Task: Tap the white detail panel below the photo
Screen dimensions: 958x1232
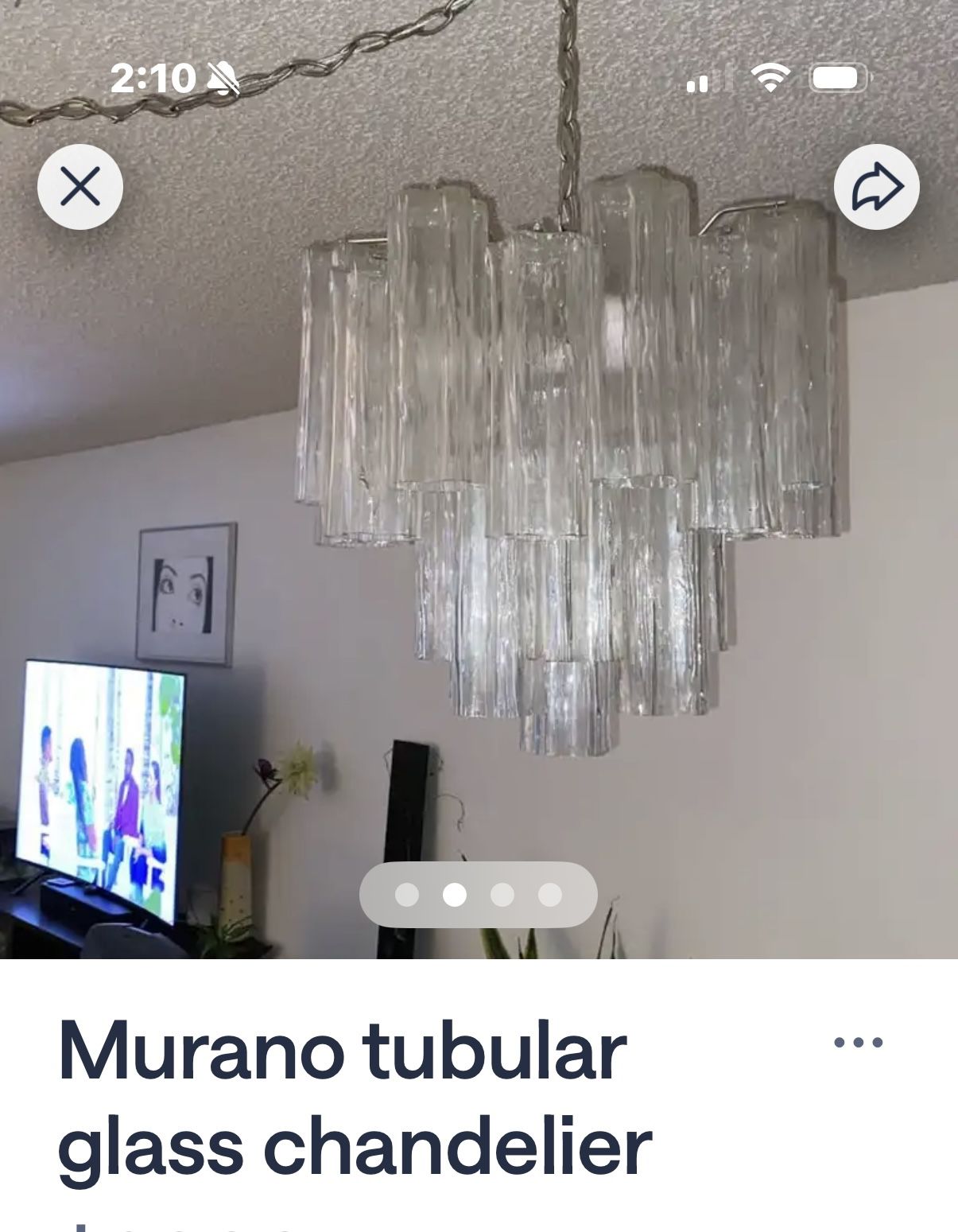Action: 477,1002
